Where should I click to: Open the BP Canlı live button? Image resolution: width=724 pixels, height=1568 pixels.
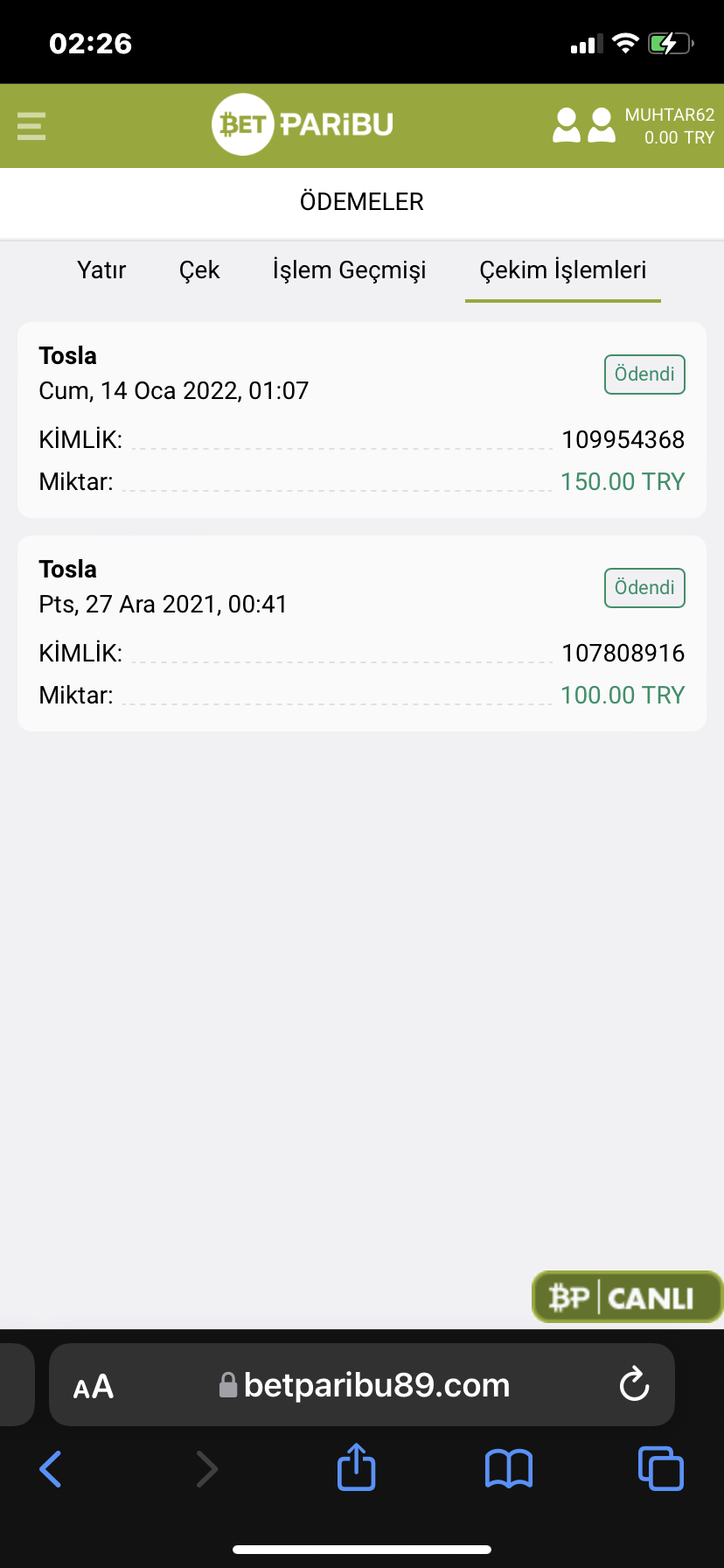[x=625, y=1297]
